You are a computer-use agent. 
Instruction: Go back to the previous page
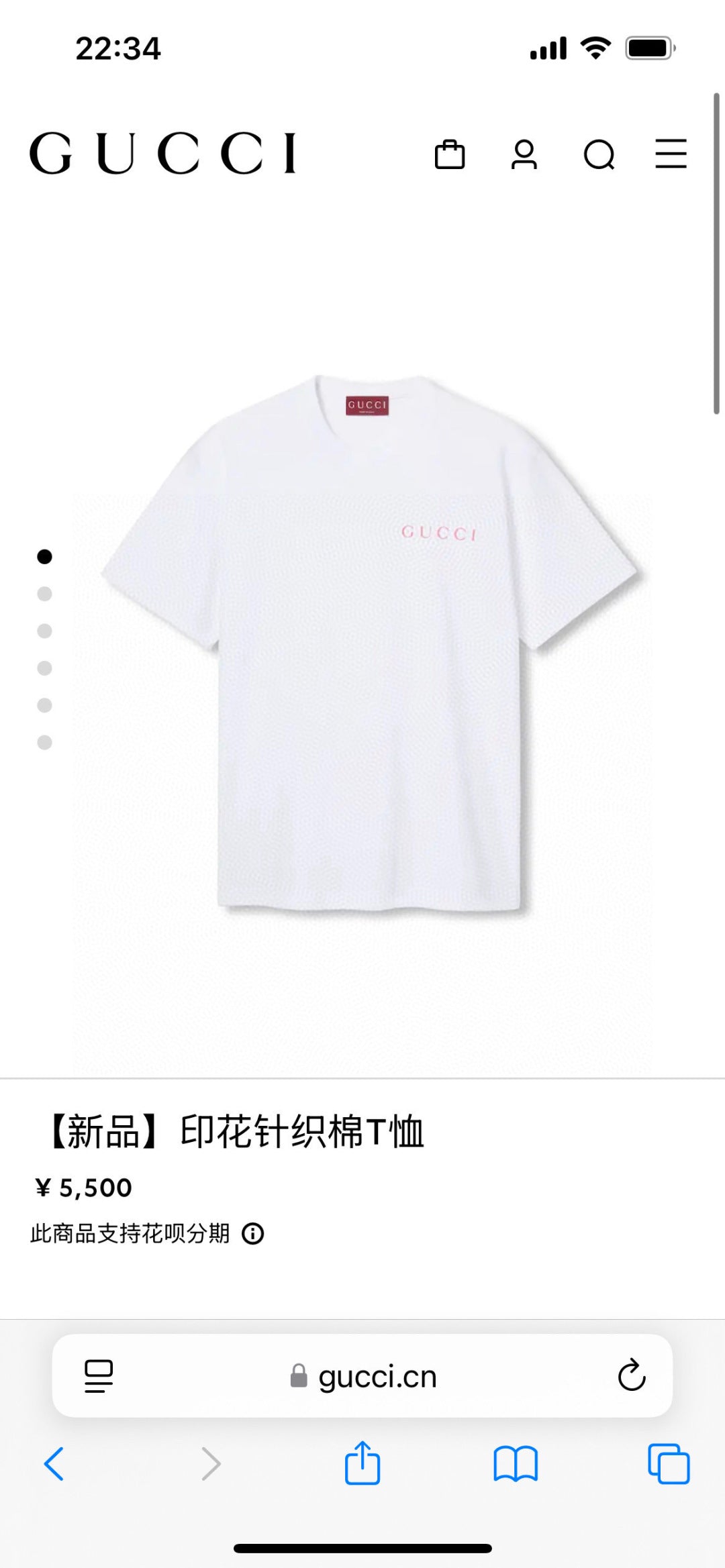point(54,1463)
